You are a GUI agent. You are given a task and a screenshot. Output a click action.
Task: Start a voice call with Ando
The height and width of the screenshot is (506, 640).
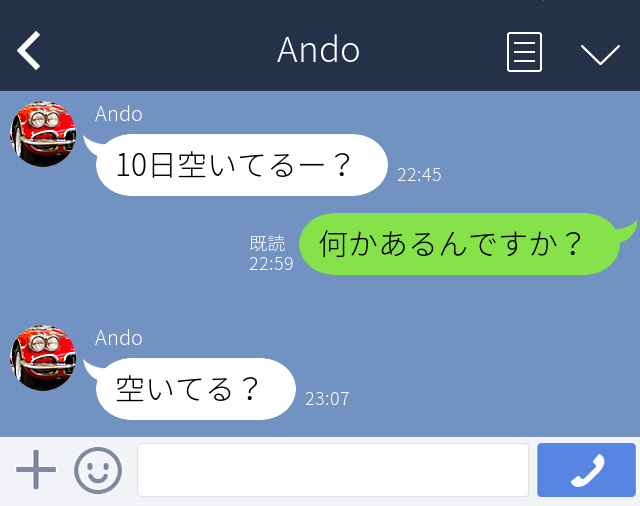[x=587, y=470]
